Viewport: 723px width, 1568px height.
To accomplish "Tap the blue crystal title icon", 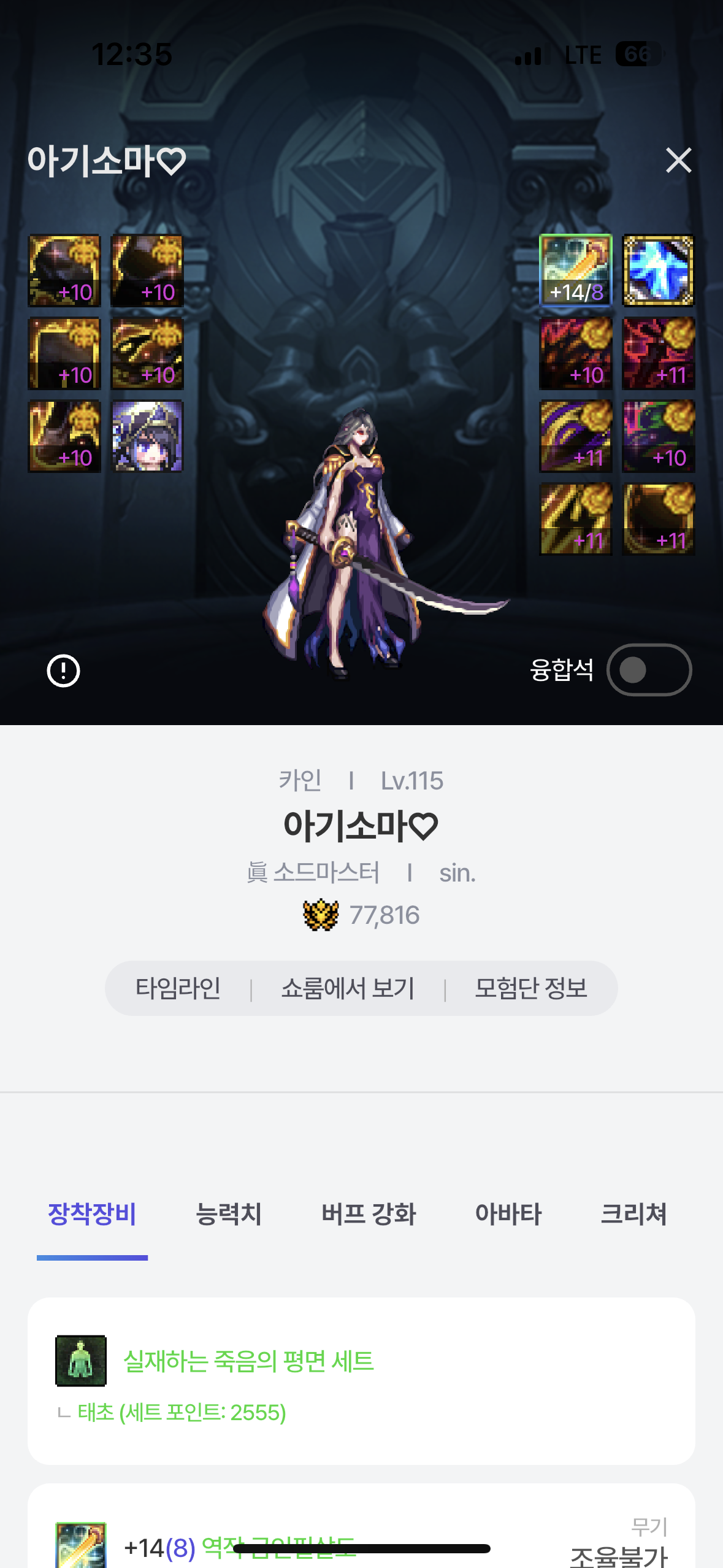I will click(658, 271).
